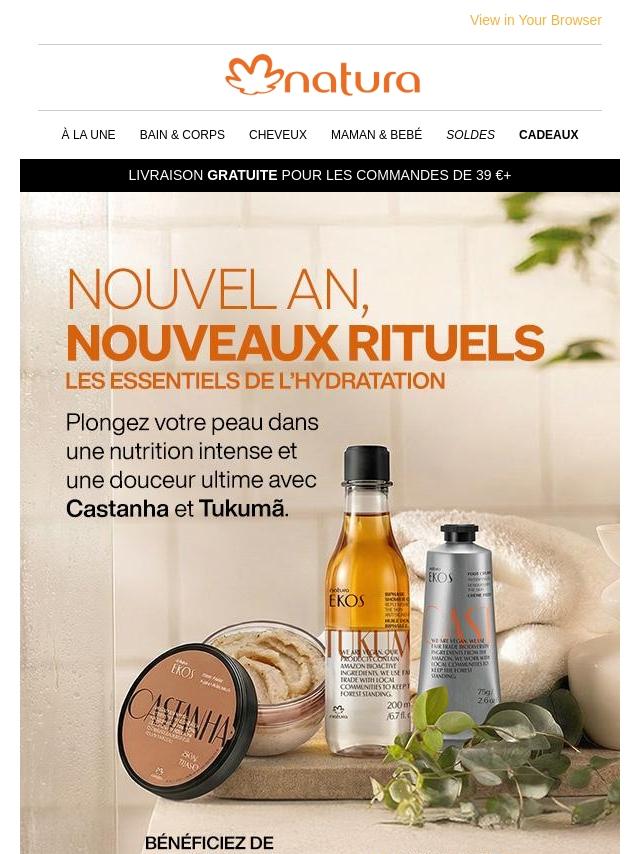Open MAMAN & BEBÉ category
This screenshot has height=854, width=640.
pos(376,135)
